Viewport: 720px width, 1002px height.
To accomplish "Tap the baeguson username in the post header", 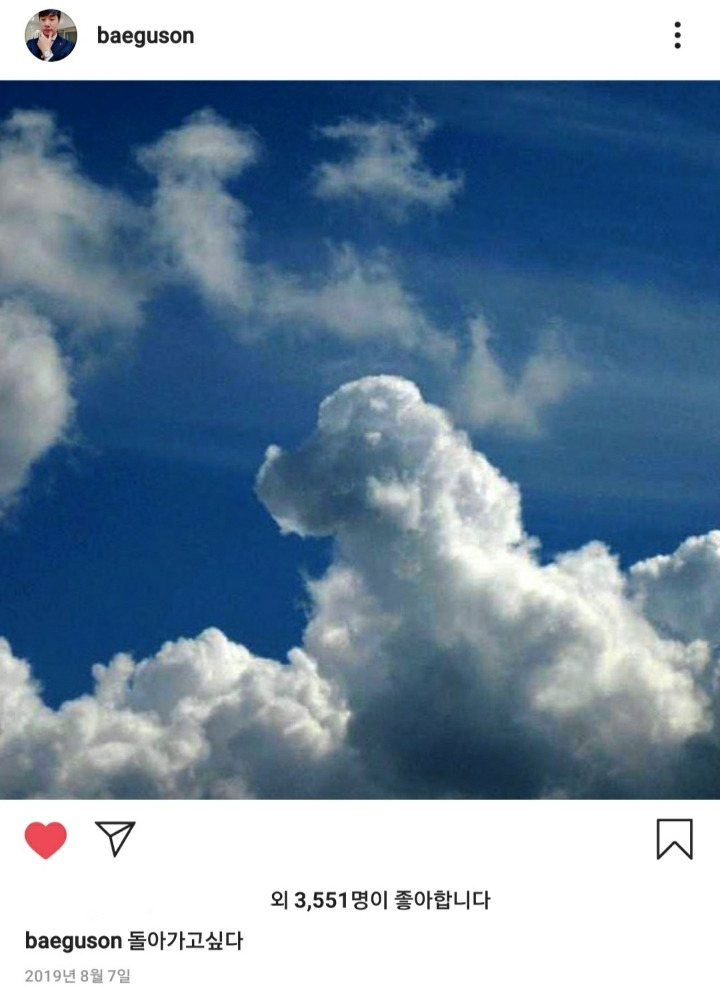I will 145,36.
